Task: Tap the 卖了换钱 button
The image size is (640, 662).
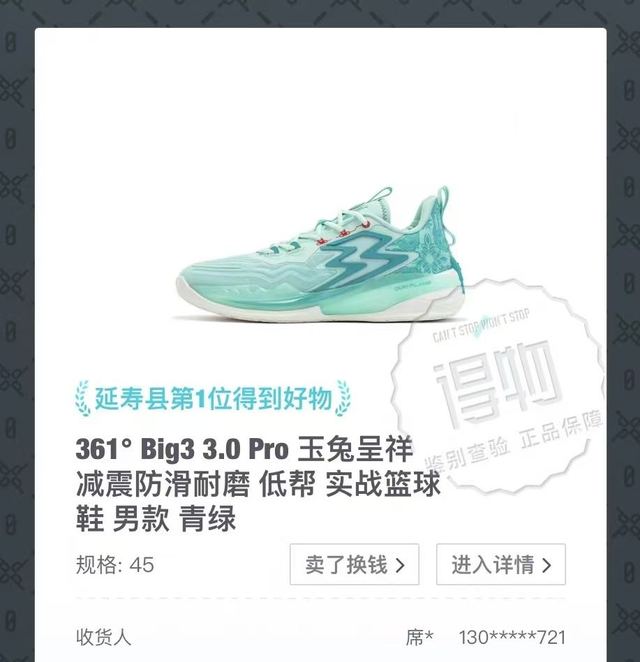Action: pos(354,565)
